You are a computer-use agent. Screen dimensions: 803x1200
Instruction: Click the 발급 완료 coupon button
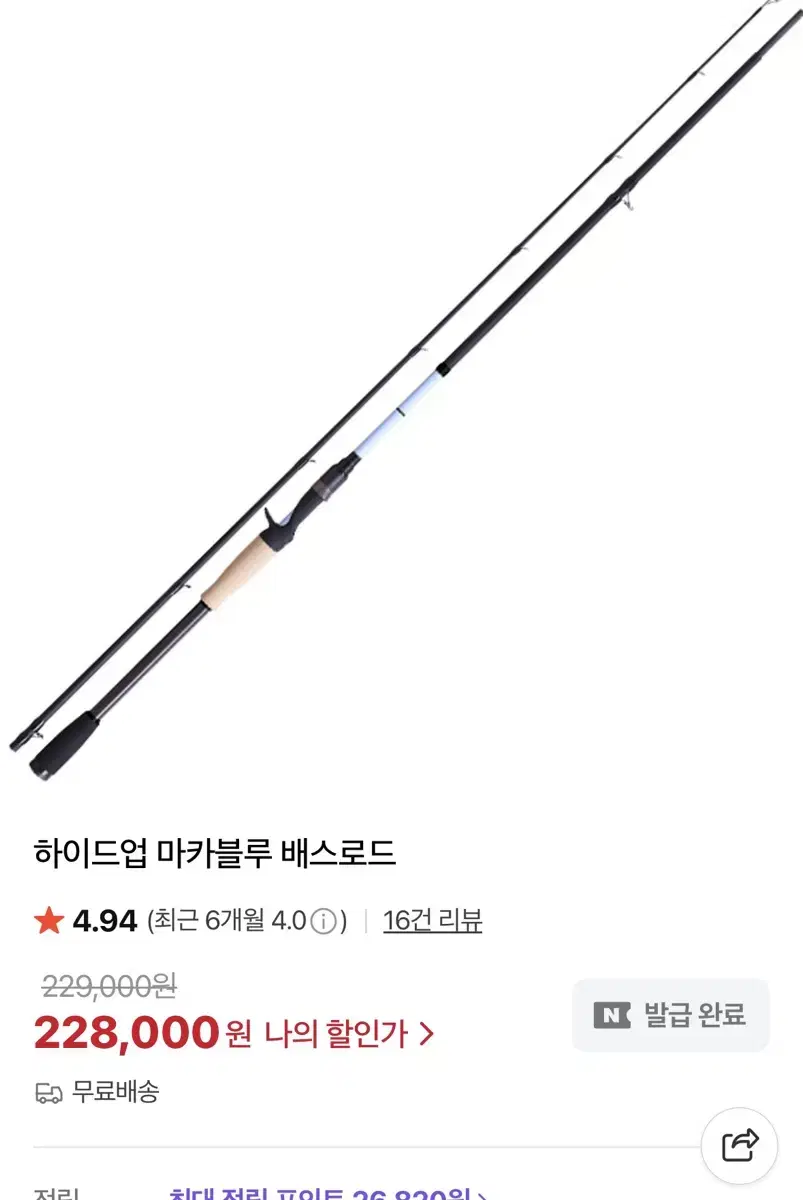click(669, 1016)
